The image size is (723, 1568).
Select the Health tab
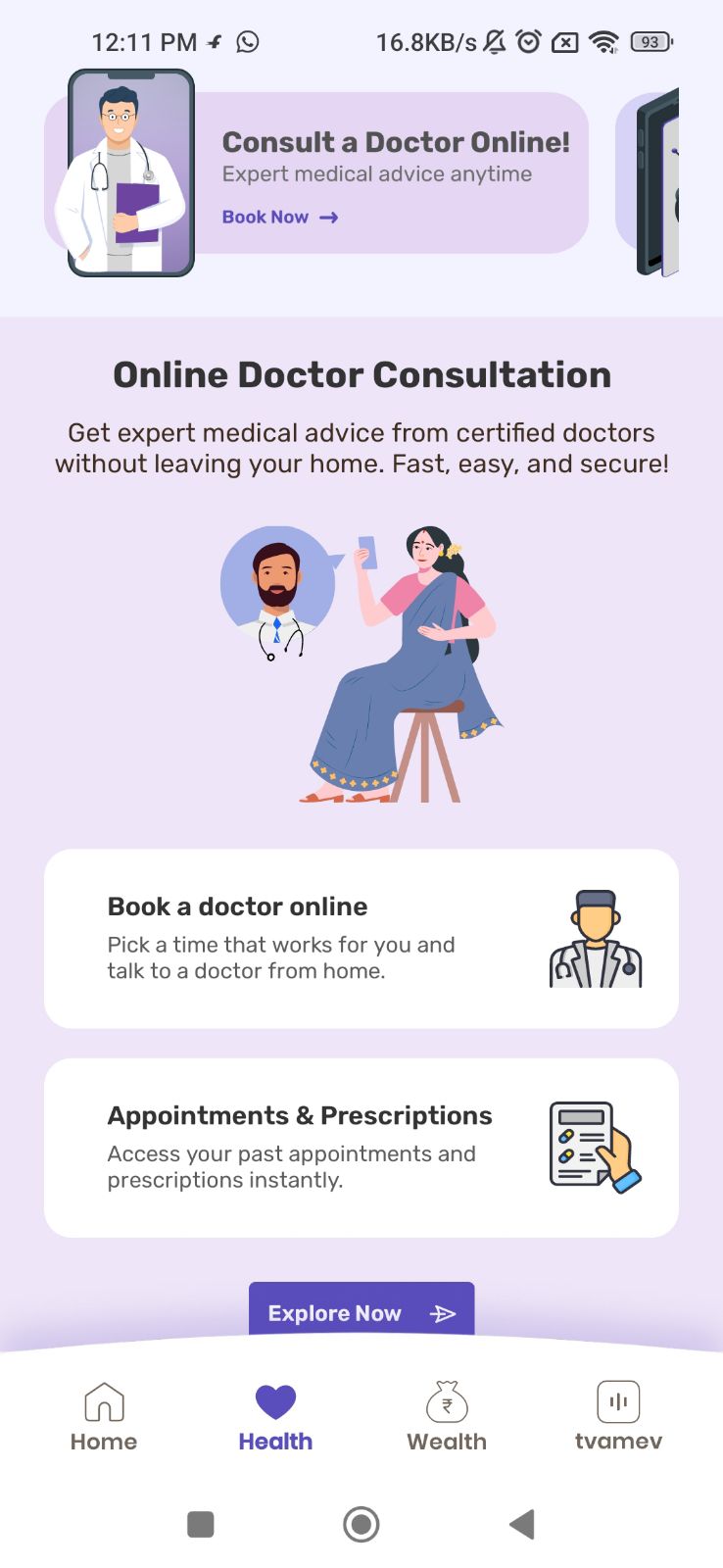[x=275, y=1416]
